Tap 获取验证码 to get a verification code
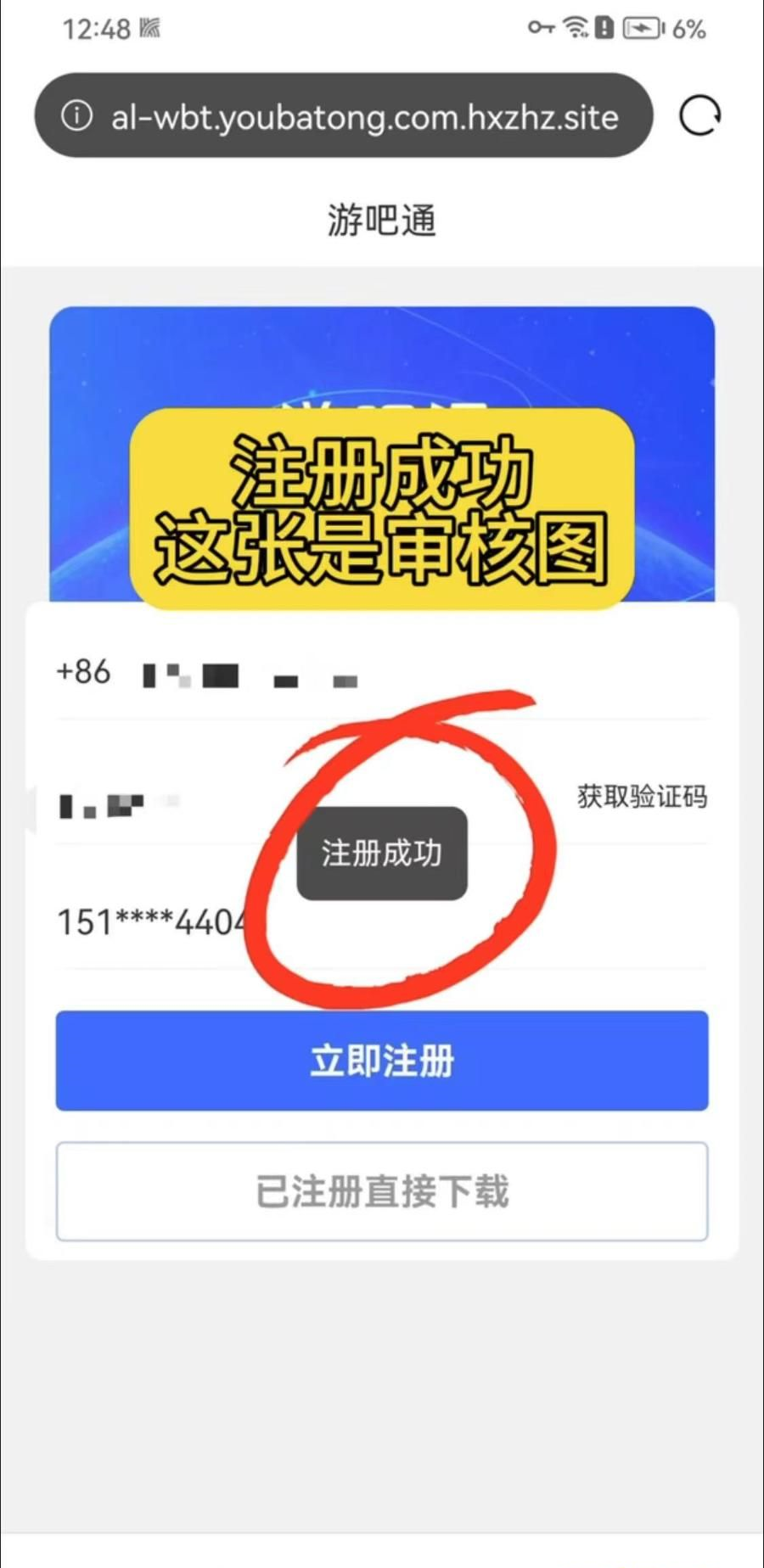The width and height of the screenshot is (764, 1568). coord(642,797)
